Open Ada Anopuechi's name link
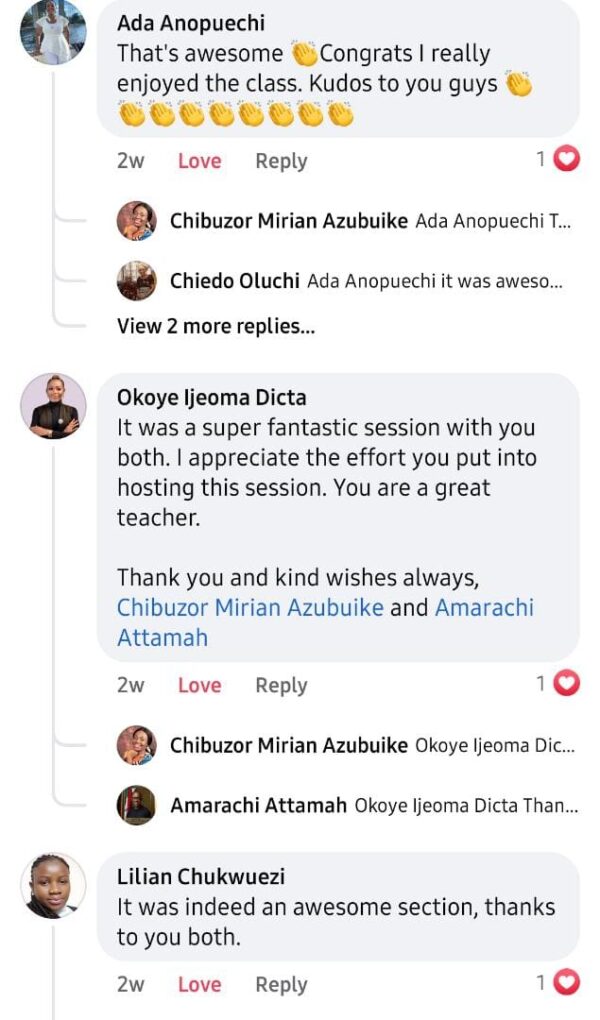This screenshot has height=1020, width=600. click(191, 23)
